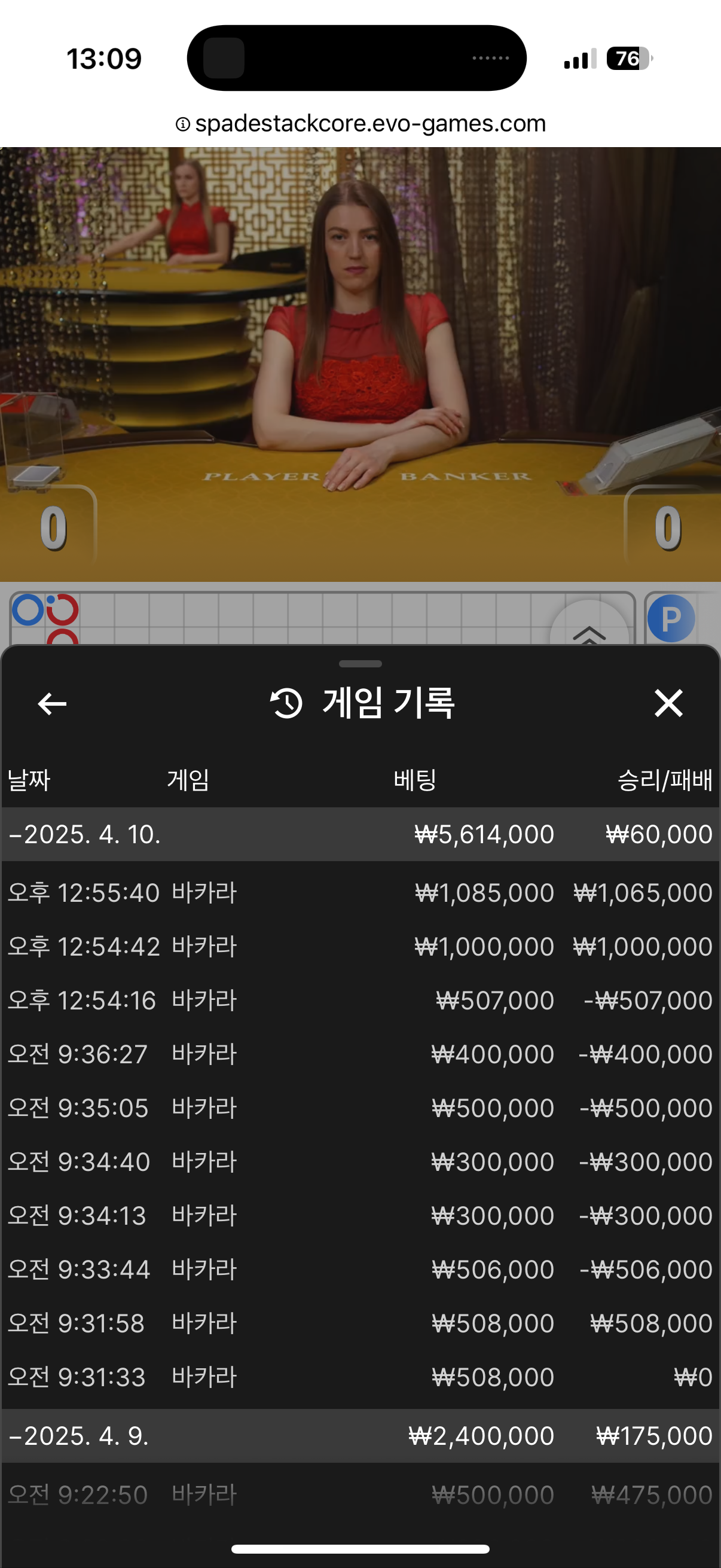Screen dimensions: 721x1568
Task: Go back from game history panel
Action: pyautogui.click(x=53, y=704)
